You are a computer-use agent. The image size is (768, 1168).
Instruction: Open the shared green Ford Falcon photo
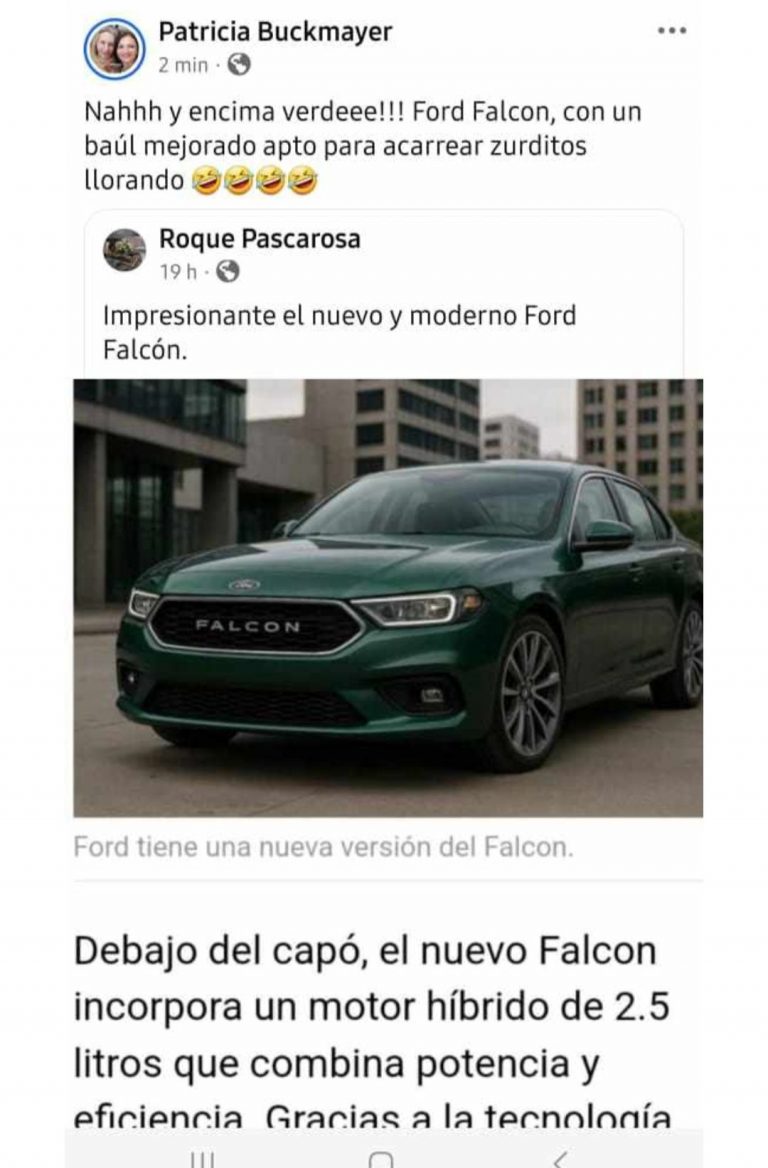coord(388,597)
